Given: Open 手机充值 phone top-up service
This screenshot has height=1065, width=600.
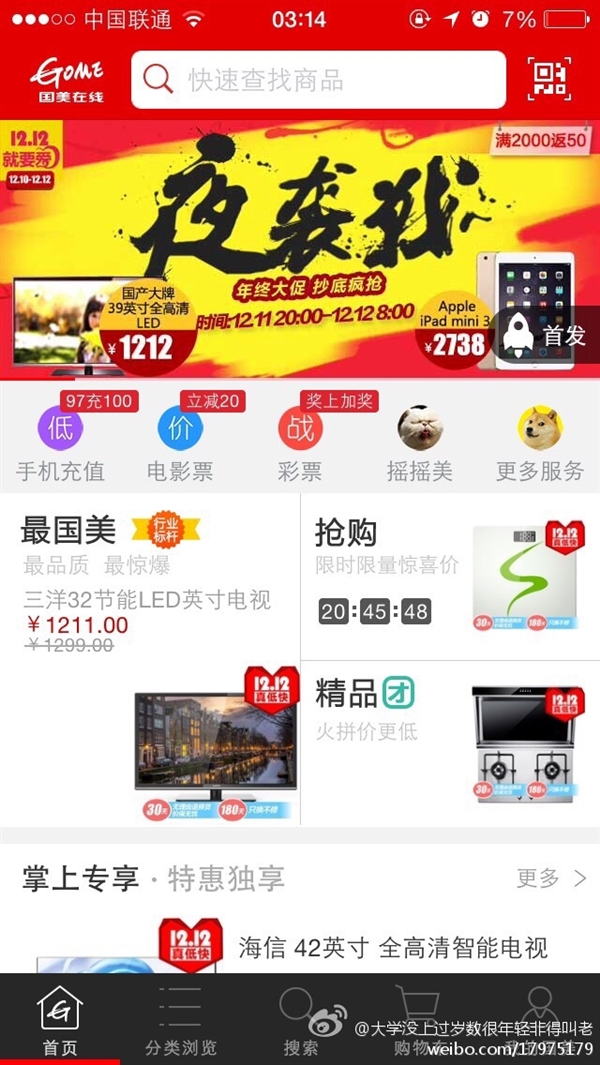Looking at the screenshot, I should coord(60,445).
